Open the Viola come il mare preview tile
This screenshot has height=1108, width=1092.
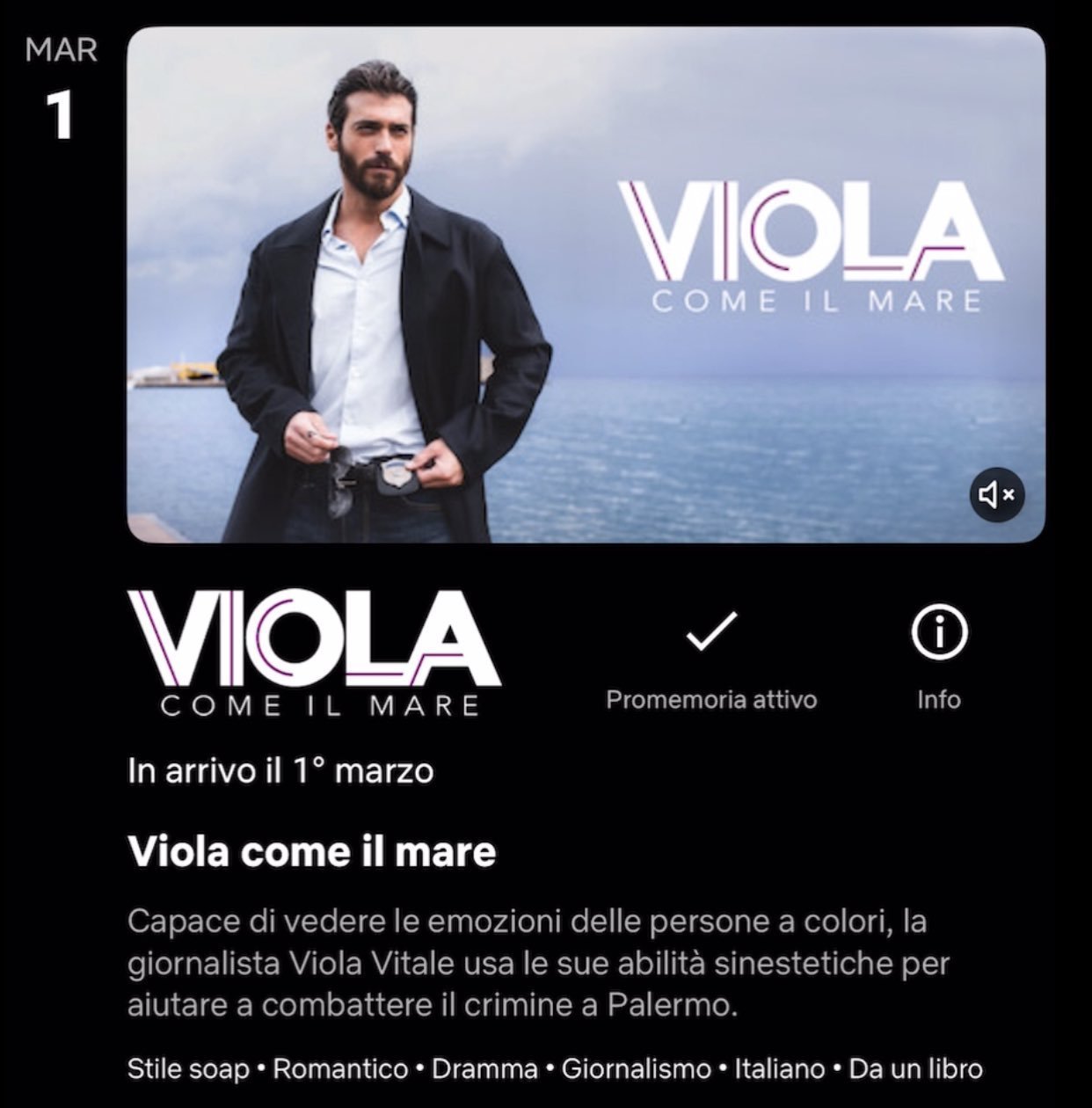click(x=586, y=284)
